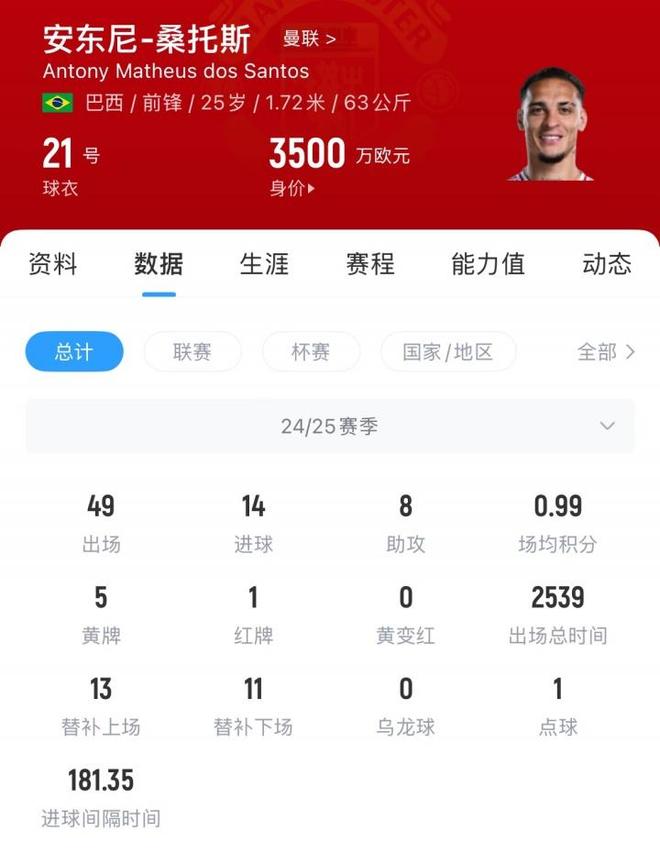Screen dimensions: 660x853
Task: View the 身价 market value history
Action: click(x=292, y=188)
